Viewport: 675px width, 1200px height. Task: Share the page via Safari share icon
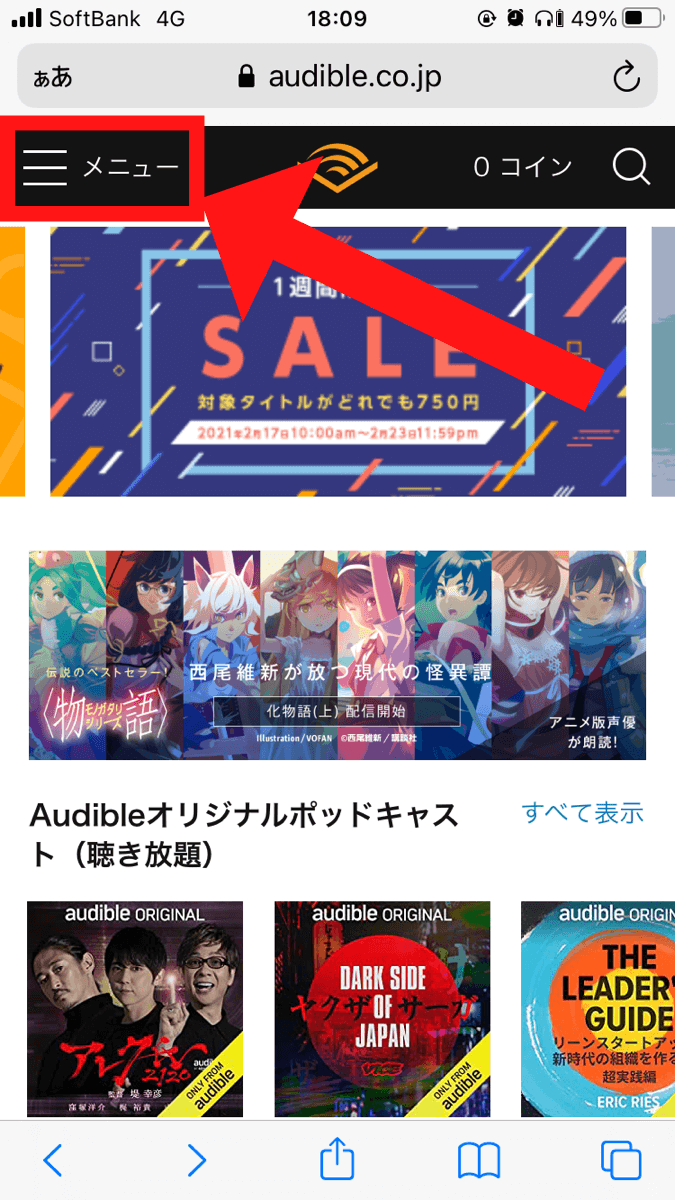pyautogui.click(x=337, y=1158)
